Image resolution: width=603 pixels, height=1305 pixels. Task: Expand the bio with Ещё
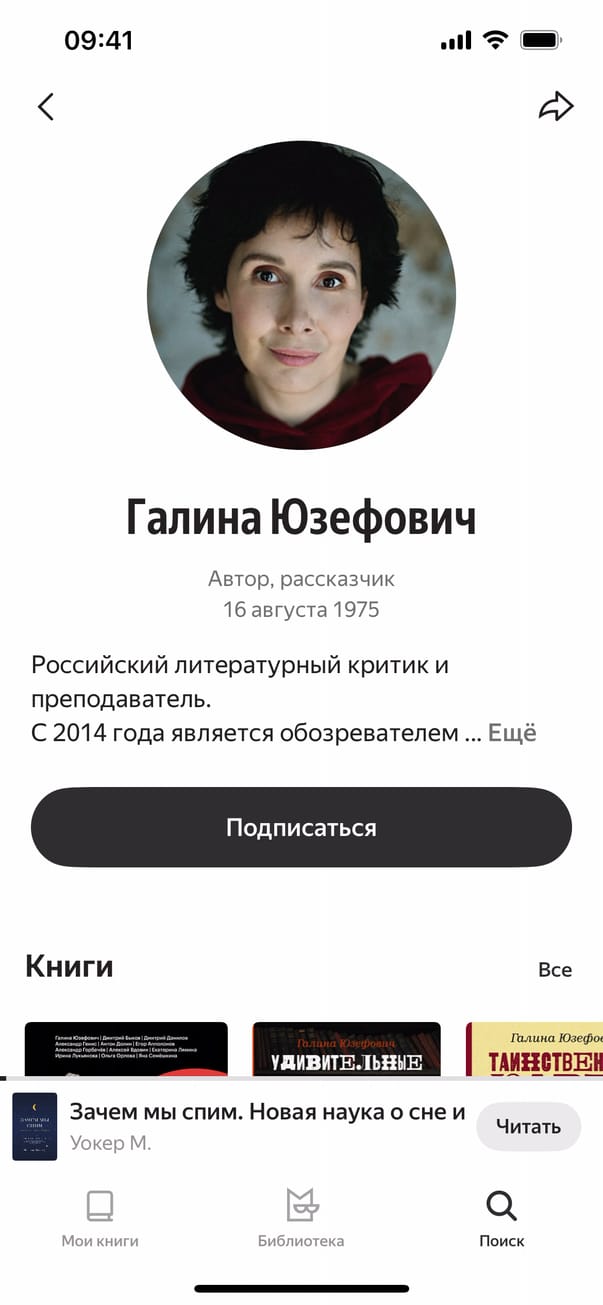tap(512, 733)
